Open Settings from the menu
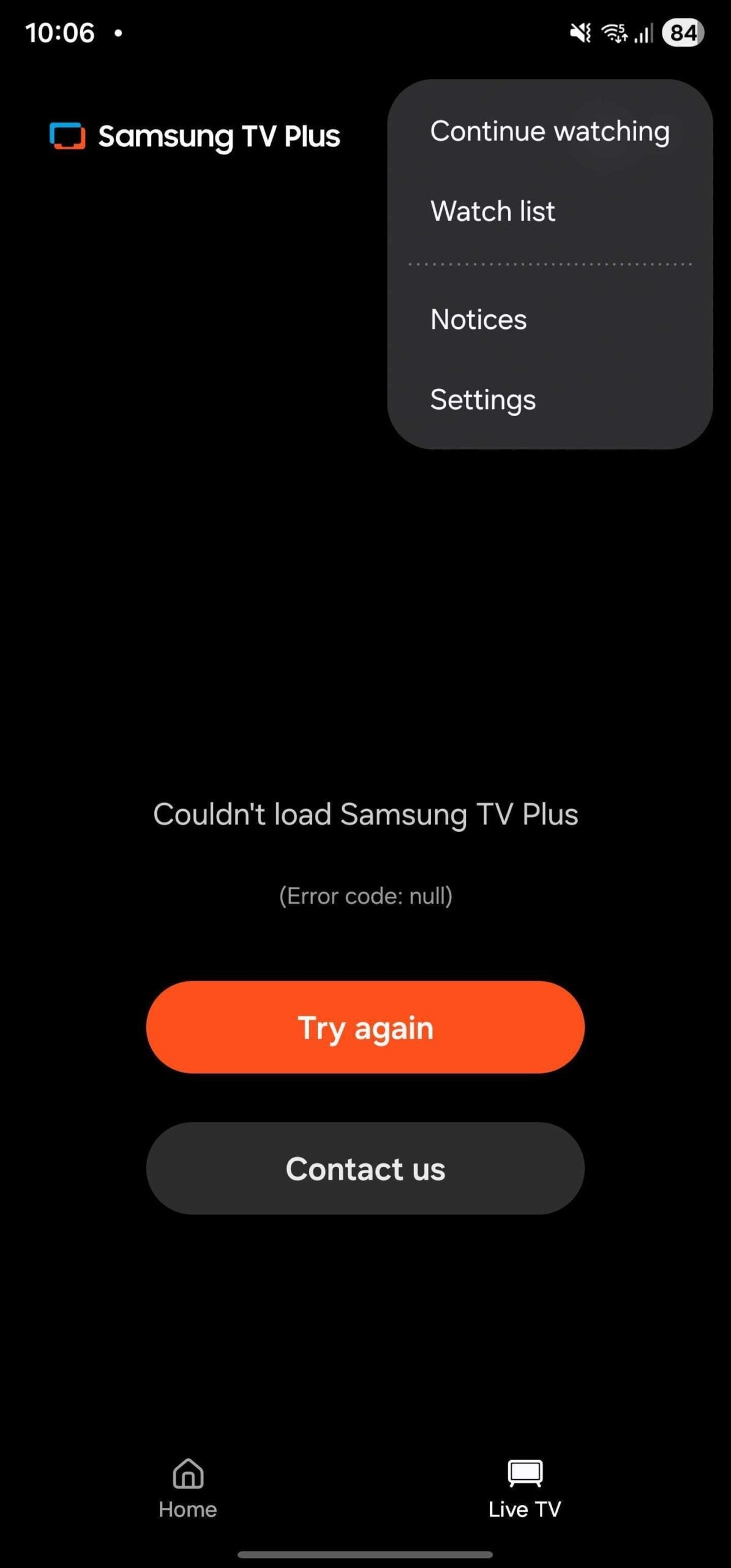The height and width of the screenshot is (1568, 731). pyautogui.click(x=483, y=399)
